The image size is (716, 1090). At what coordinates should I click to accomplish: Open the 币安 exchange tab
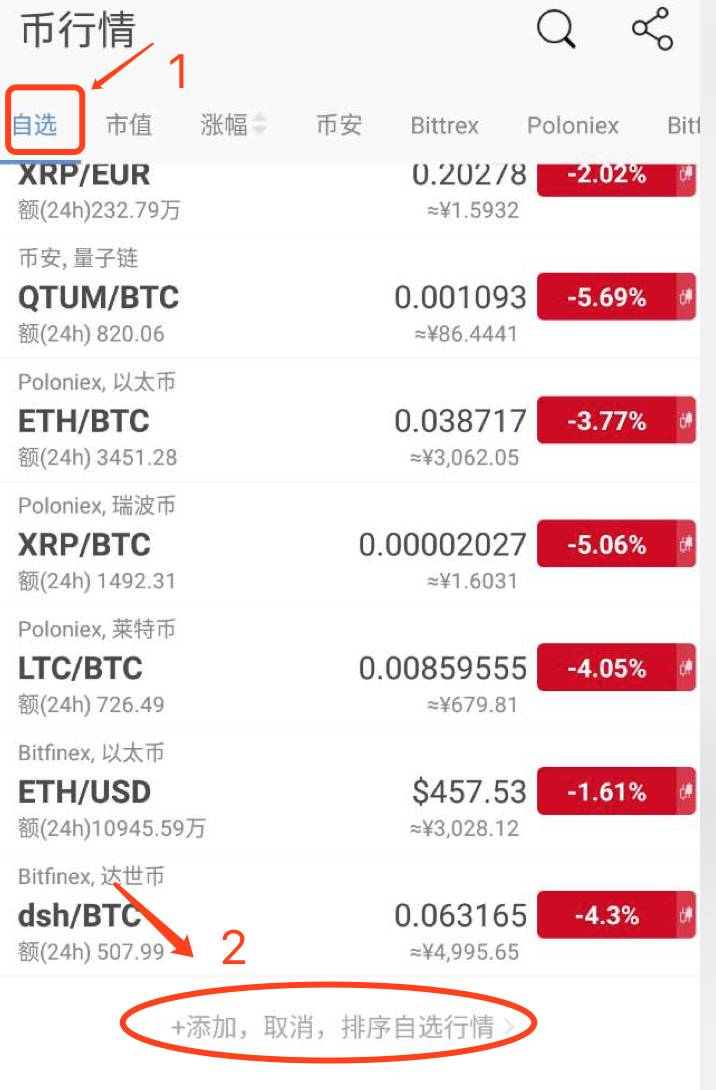coord(338,126)
